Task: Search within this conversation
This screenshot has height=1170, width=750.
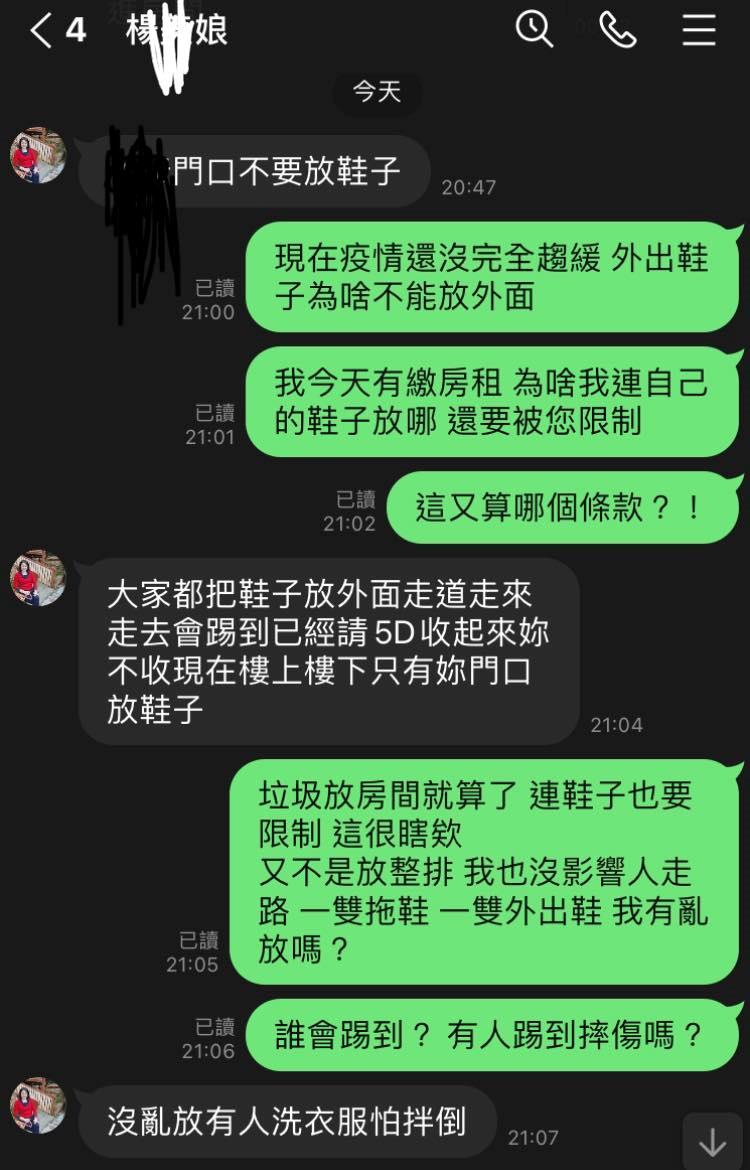Action: pos(534,30)
